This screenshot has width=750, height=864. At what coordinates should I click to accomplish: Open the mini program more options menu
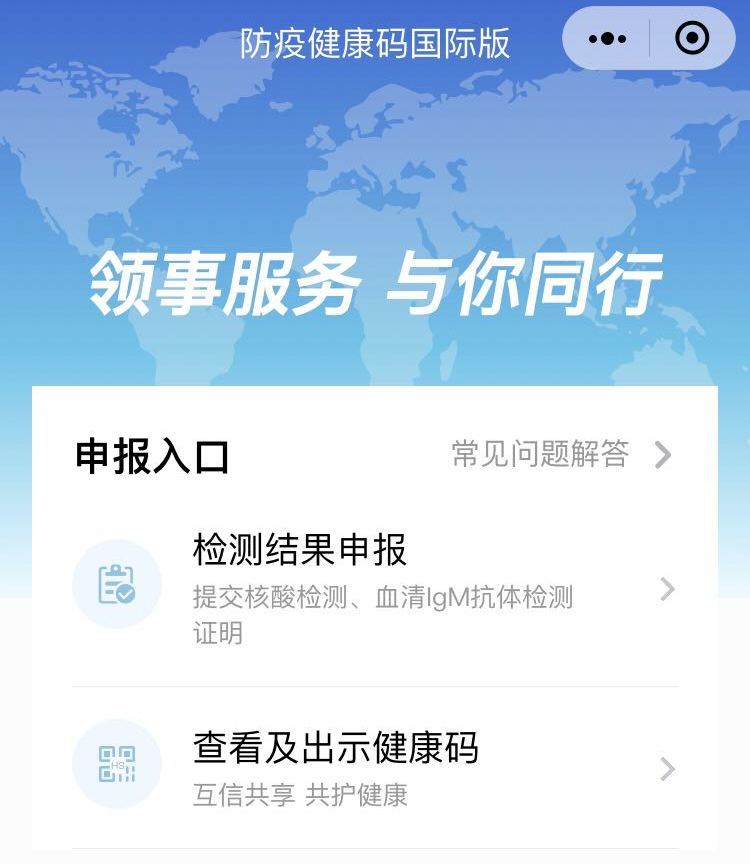click(607, 39)
